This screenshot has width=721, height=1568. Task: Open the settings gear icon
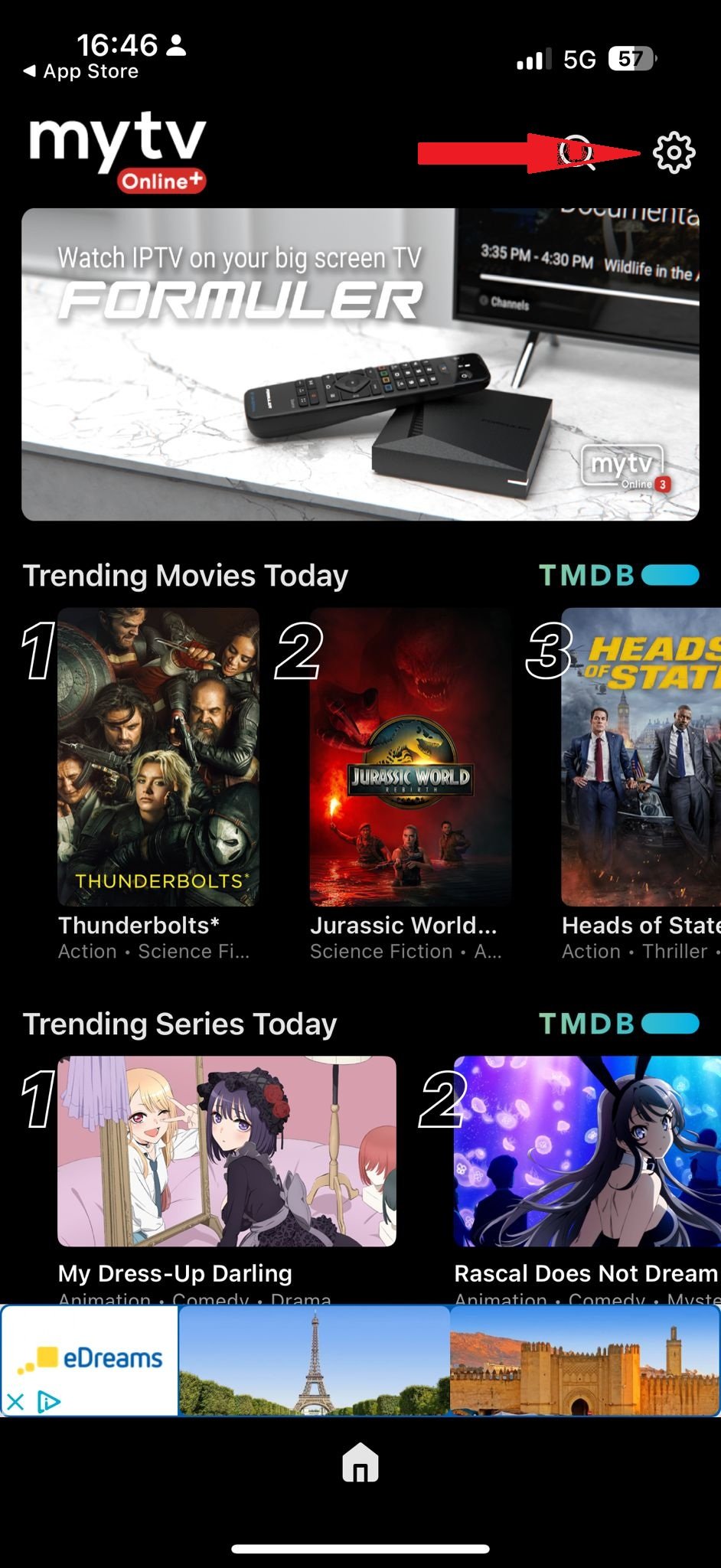click(674, 152)
